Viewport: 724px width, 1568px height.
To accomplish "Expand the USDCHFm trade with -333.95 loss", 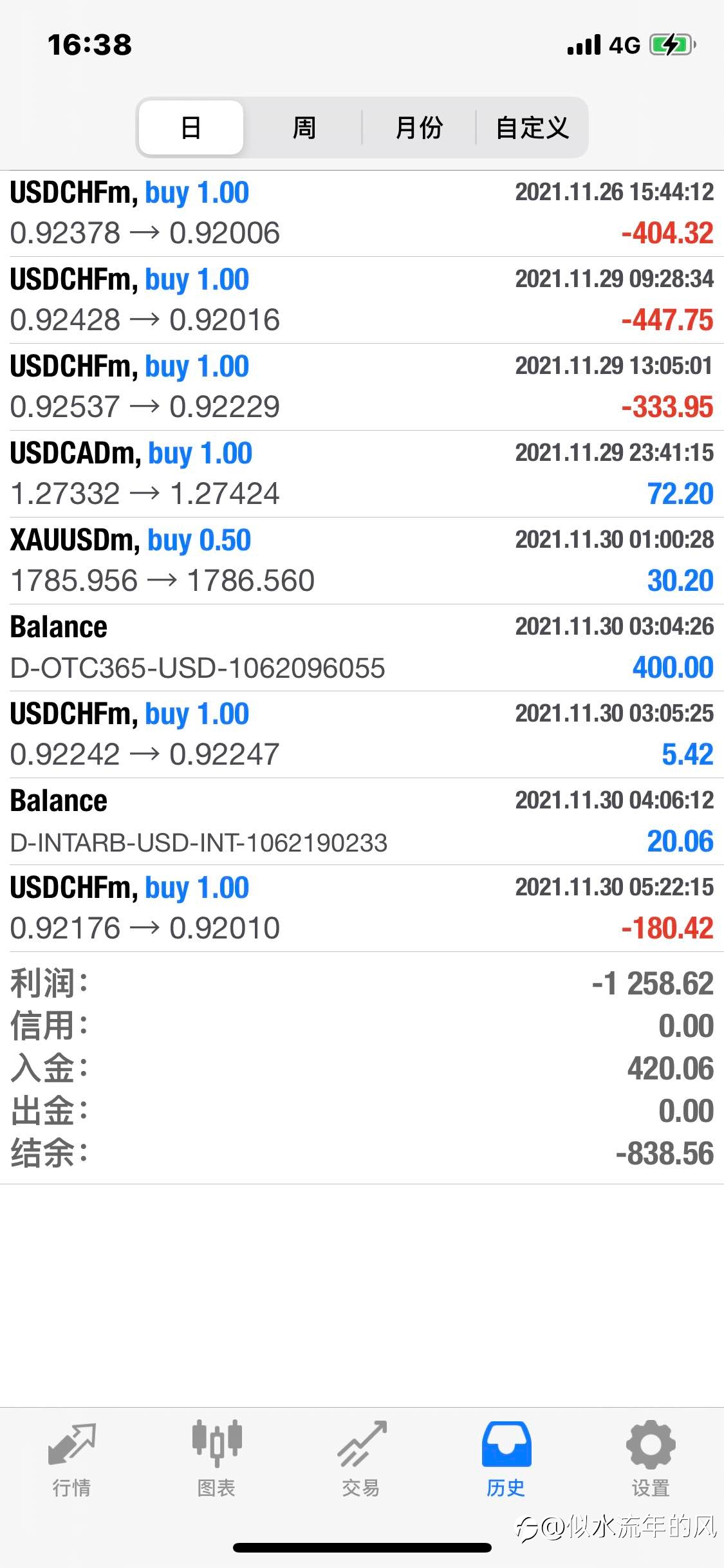I will click(362, 387).
